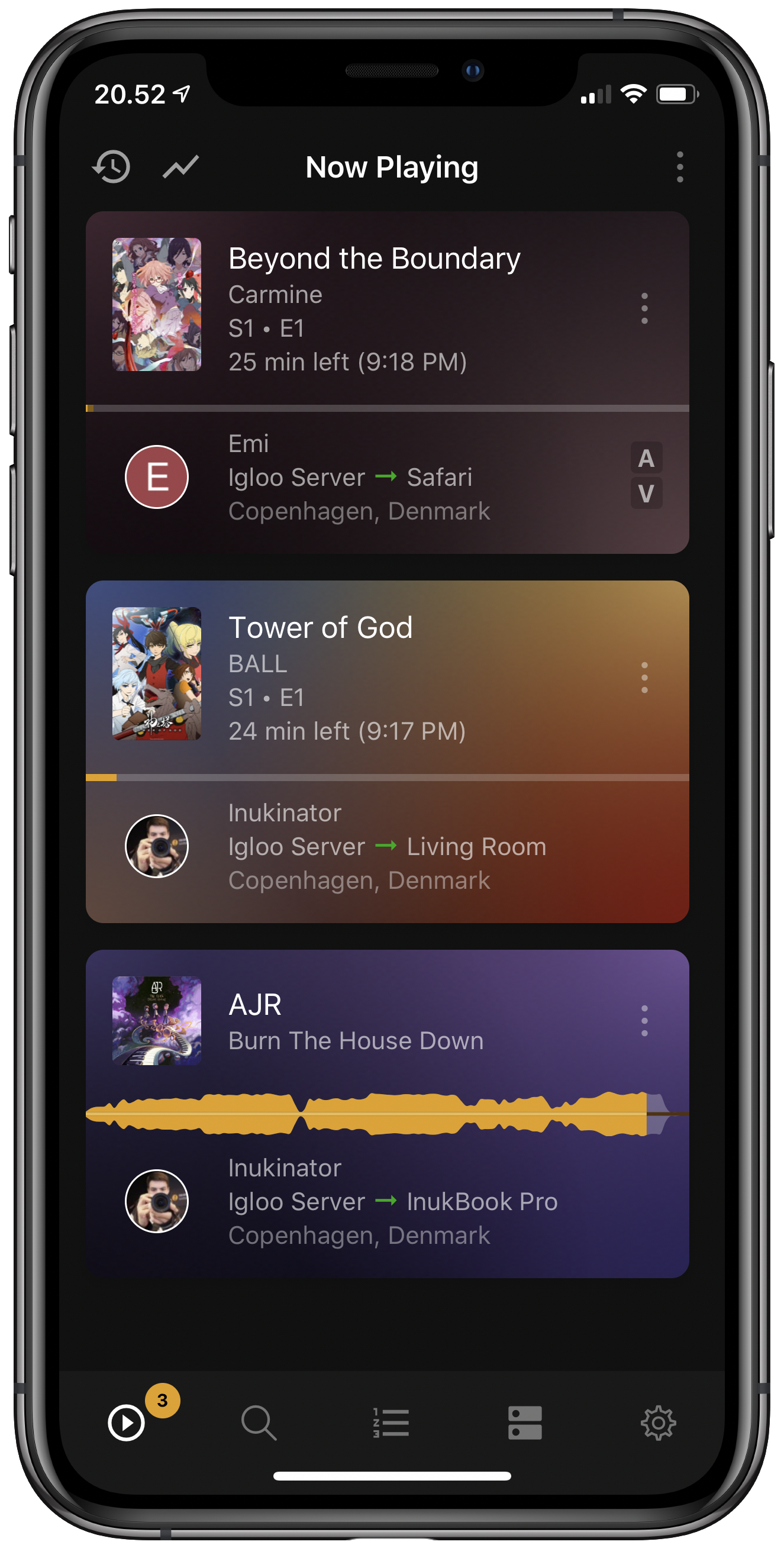
Task: Open the Settings gear tab
Action: 658,1423
